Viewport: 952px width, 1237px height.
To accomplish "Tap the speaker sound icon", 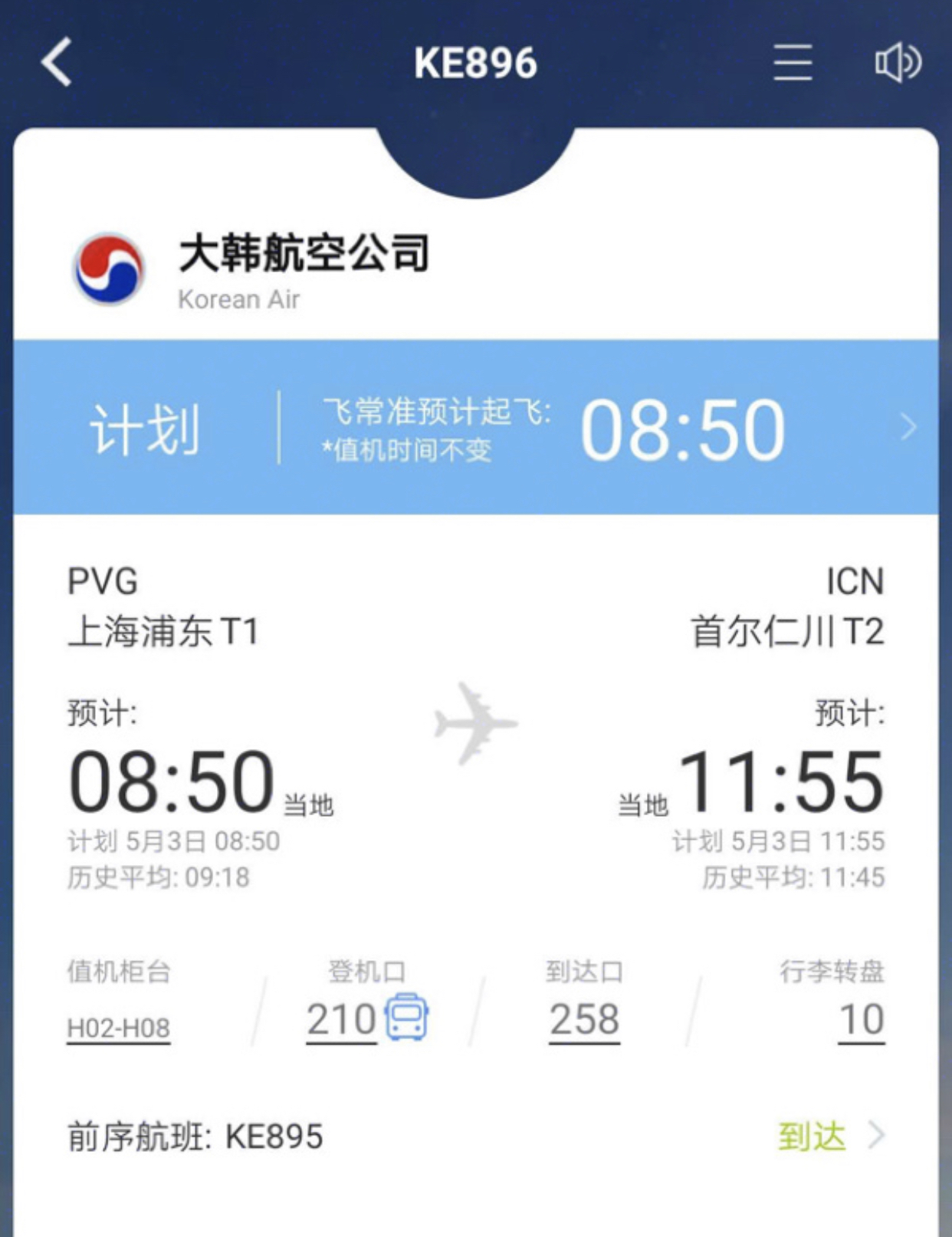I will click(x=898, y=62).
